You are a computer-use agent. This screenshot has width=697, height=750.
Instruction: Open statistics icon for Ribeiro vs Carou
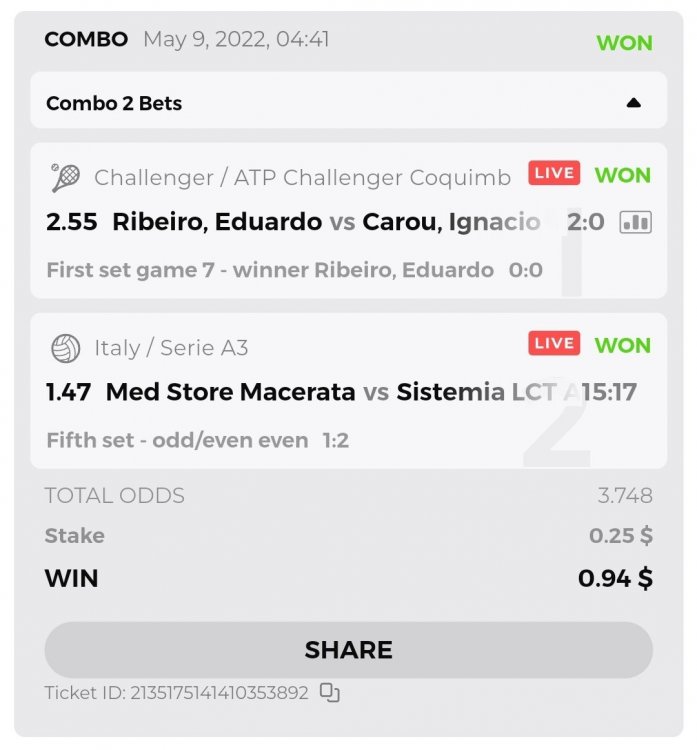[x=635, y=222]
